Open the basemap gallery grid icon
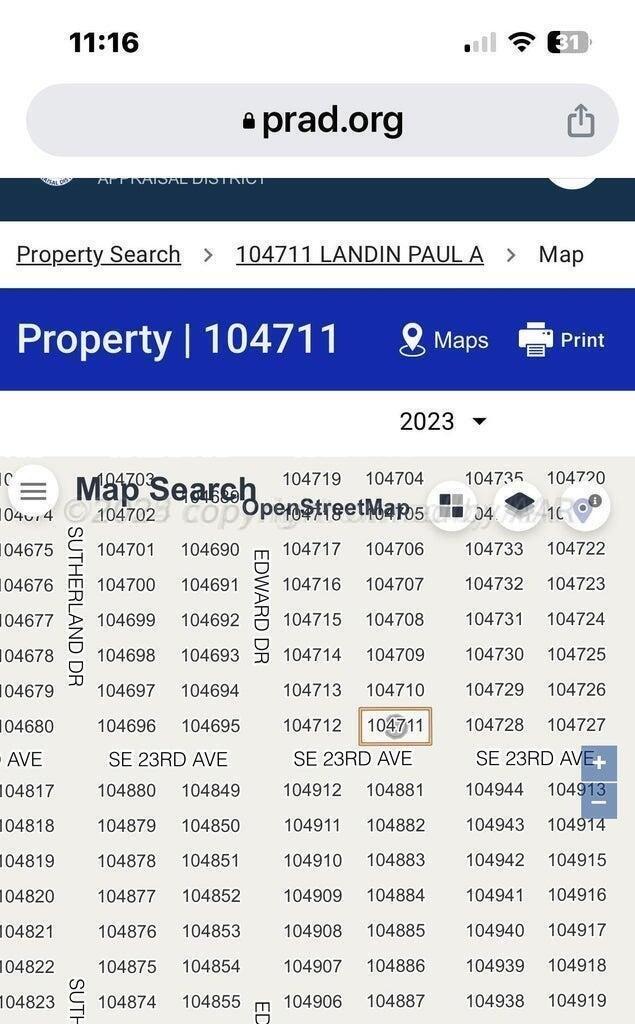The image size is (635, 1024). pos(452,505)
